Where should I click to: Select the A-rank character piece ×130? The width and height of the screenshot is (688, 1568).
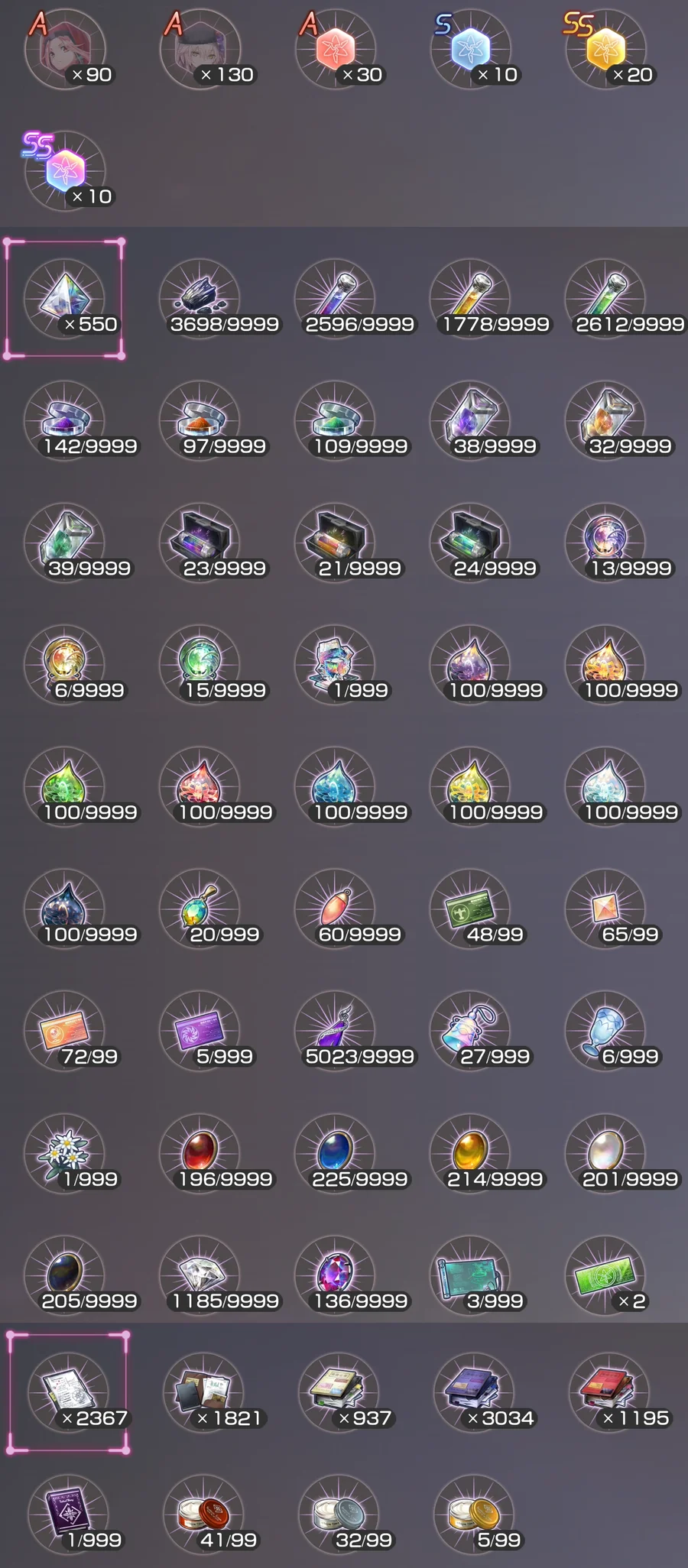click(x=200, y=50)
